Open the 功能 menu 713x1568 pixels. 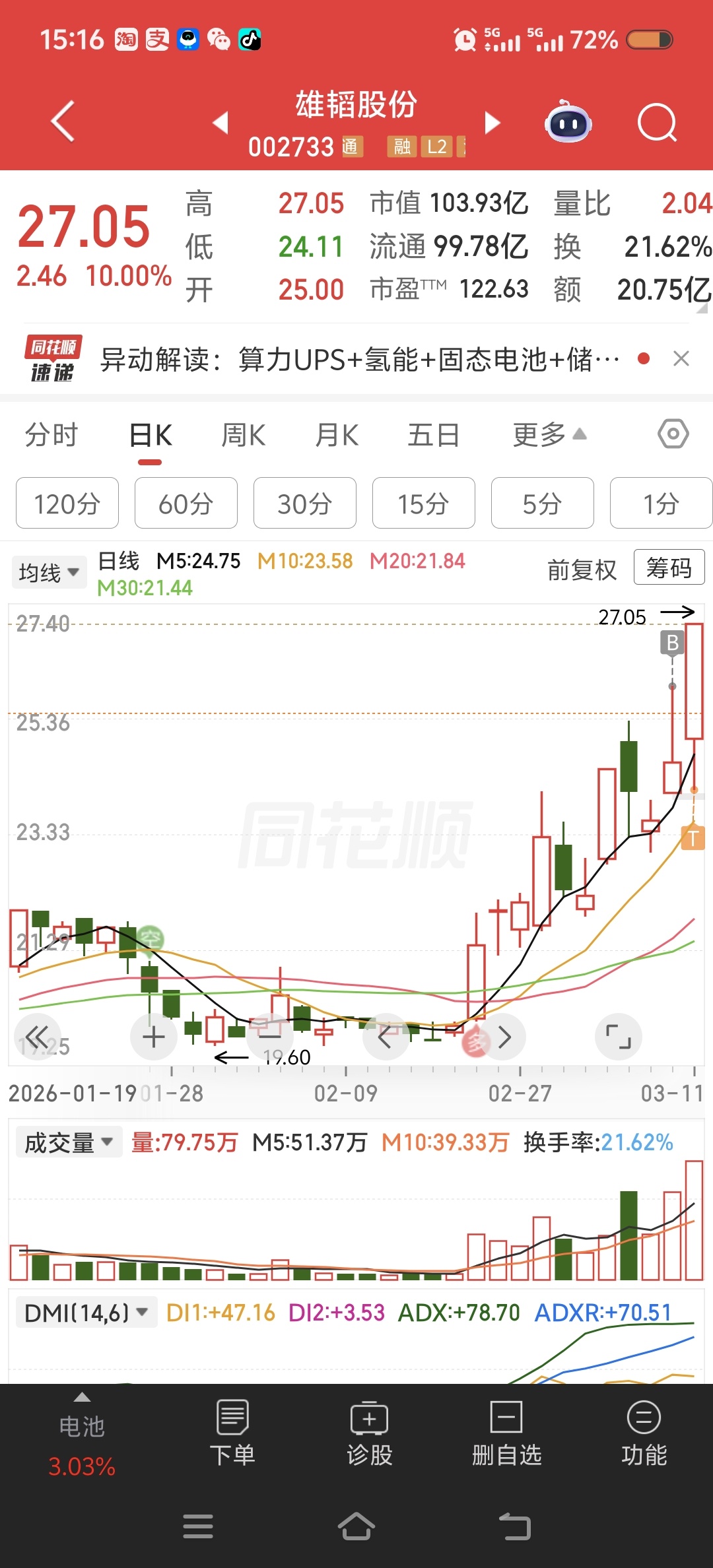click(x=644, y=1433)
